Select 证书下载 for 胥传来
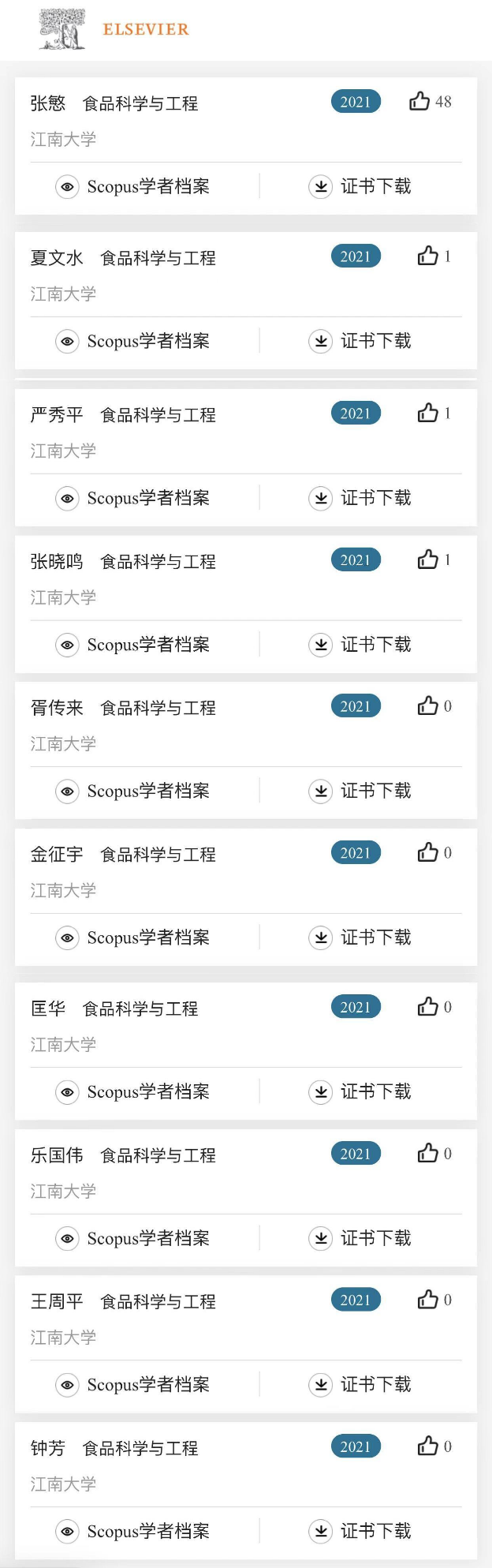Screen dimensions: 492x1568 tap(360, 791)
